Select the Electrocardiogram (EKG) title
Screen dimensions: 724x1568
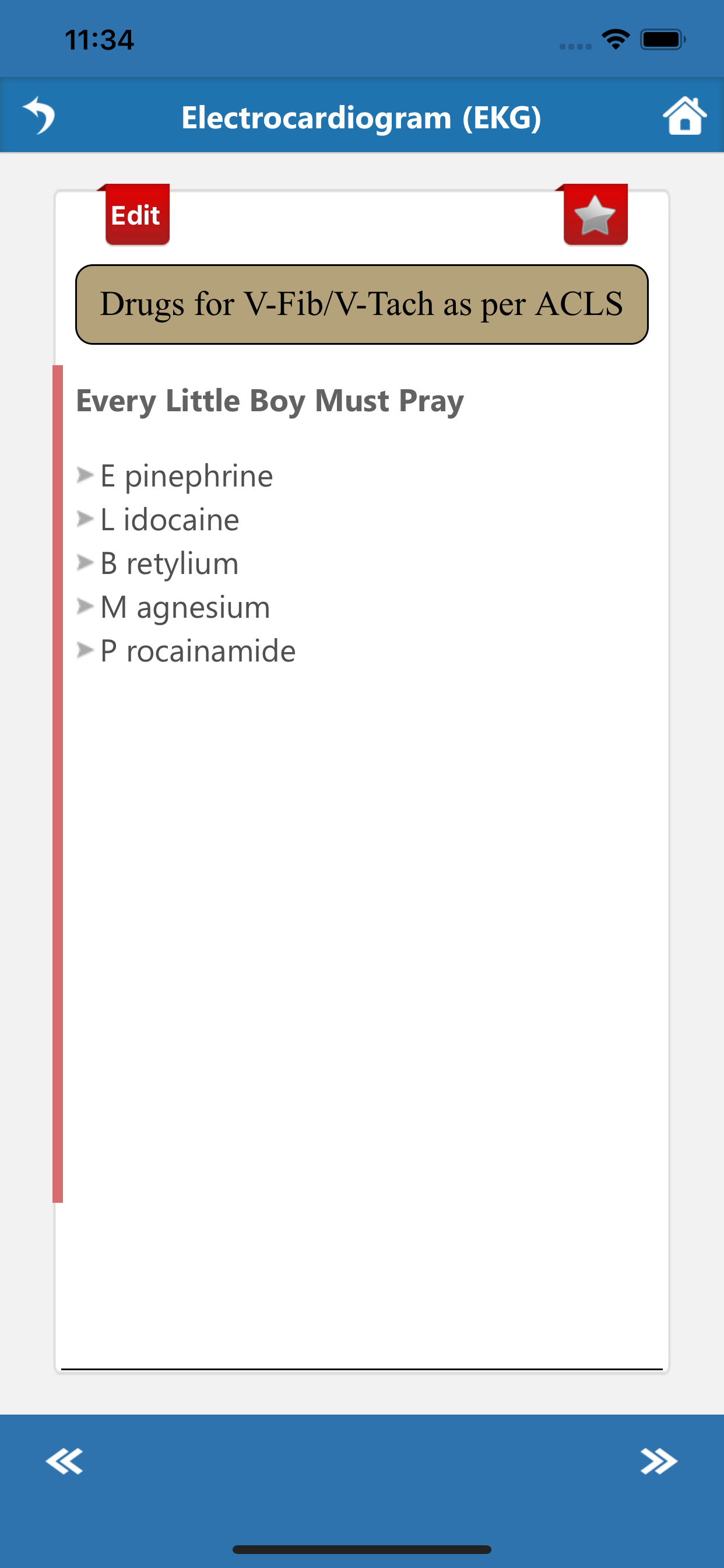click(x=362, y=116)
